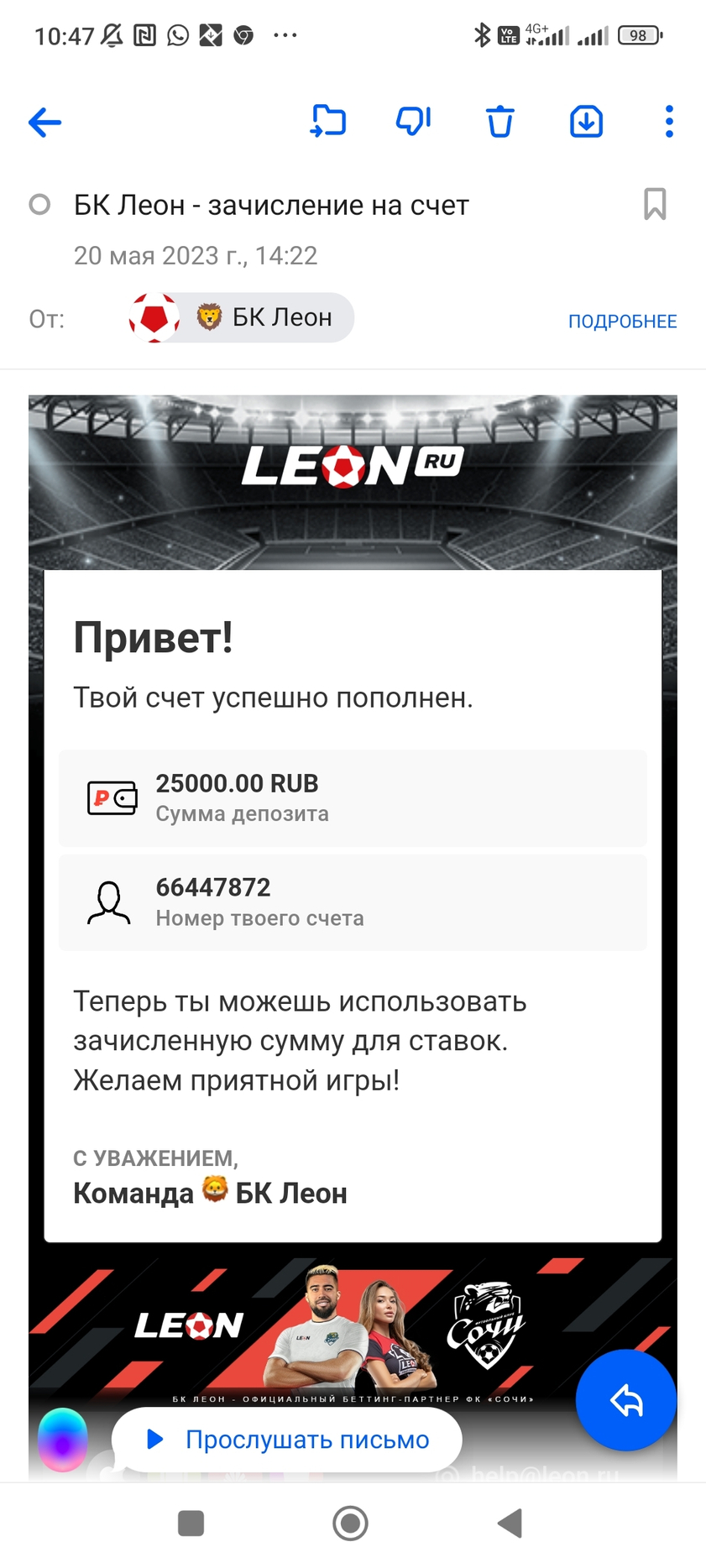Open sender chip БК Леон

[242, 317]
